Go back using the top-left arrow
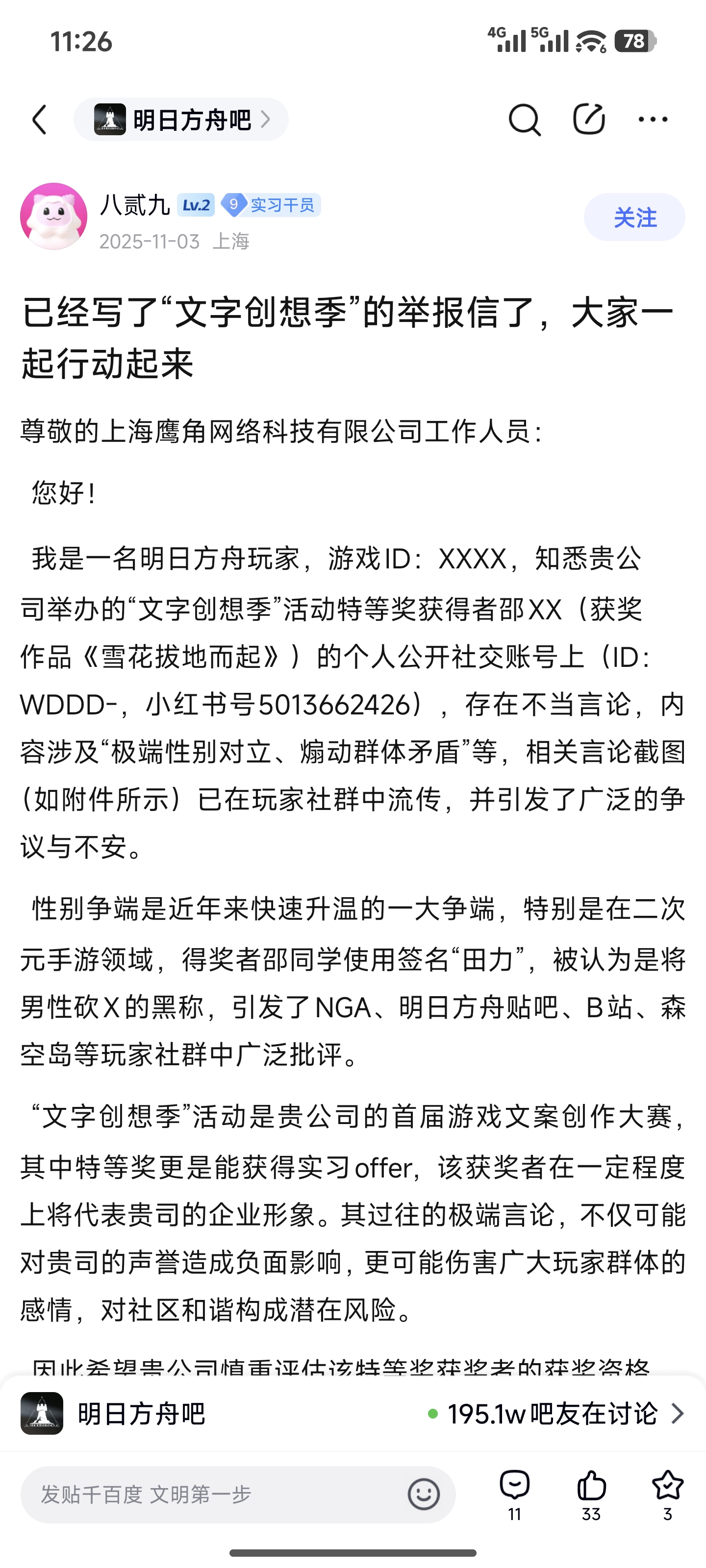706x1568 pixels. coord(40,119)
